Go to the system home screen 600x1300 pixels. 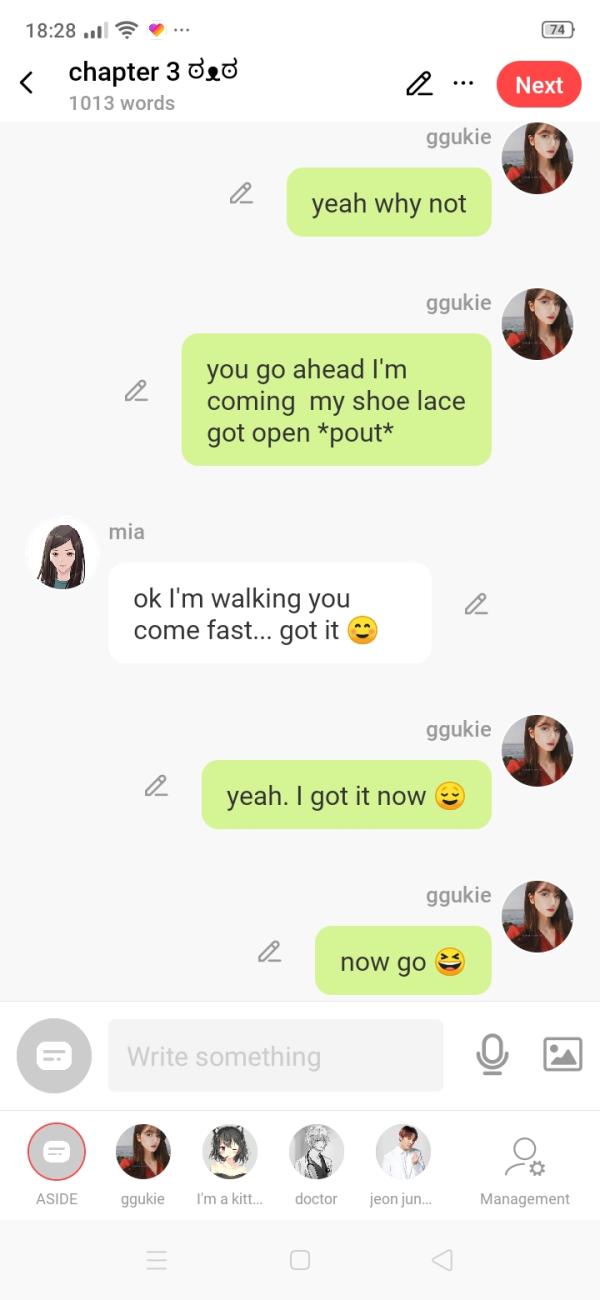pos(300,1260)
